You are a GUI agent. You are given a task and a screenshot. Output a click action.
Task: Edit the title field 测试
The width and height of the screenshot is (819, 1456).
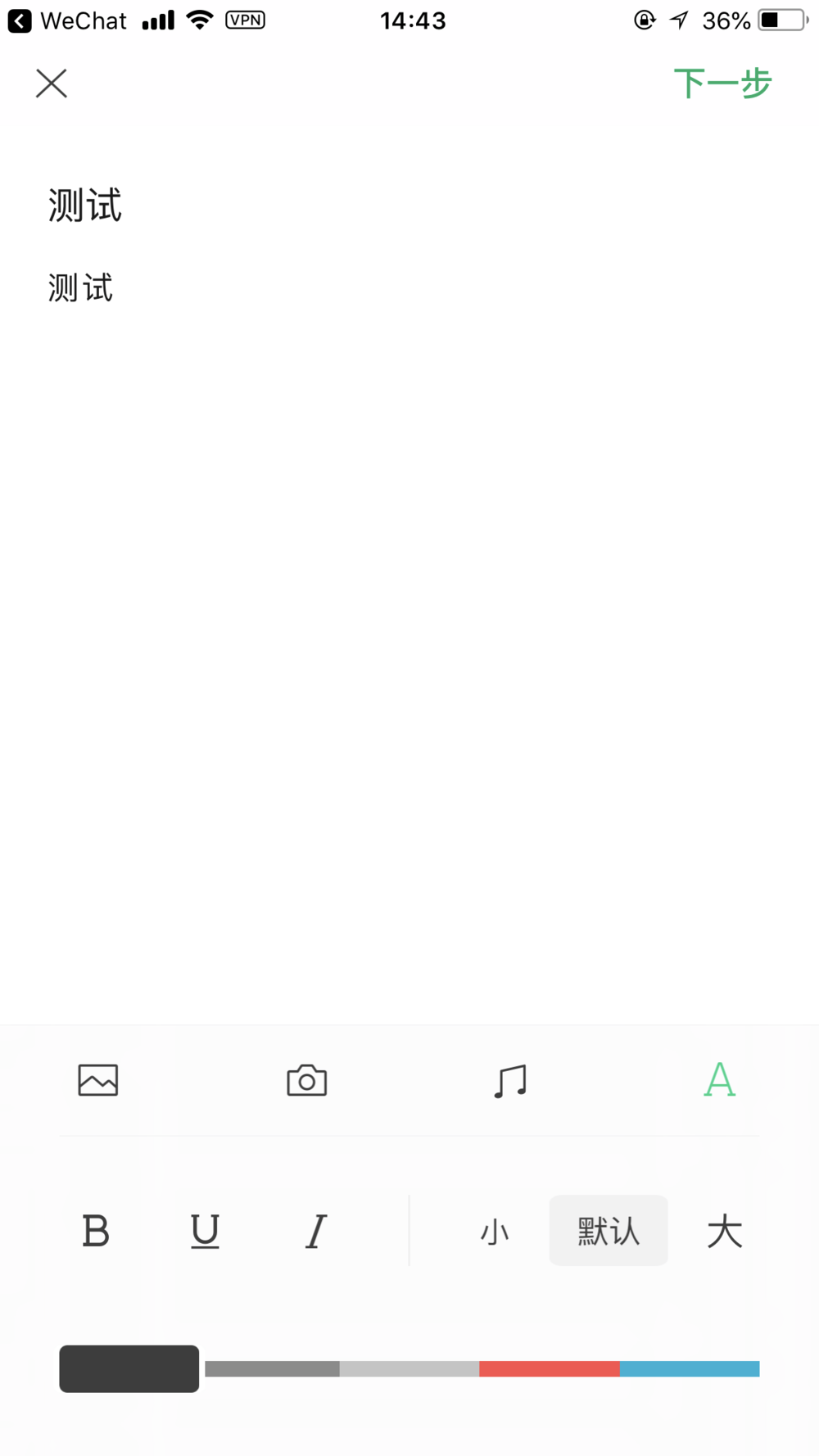click(x=85, y=205)
